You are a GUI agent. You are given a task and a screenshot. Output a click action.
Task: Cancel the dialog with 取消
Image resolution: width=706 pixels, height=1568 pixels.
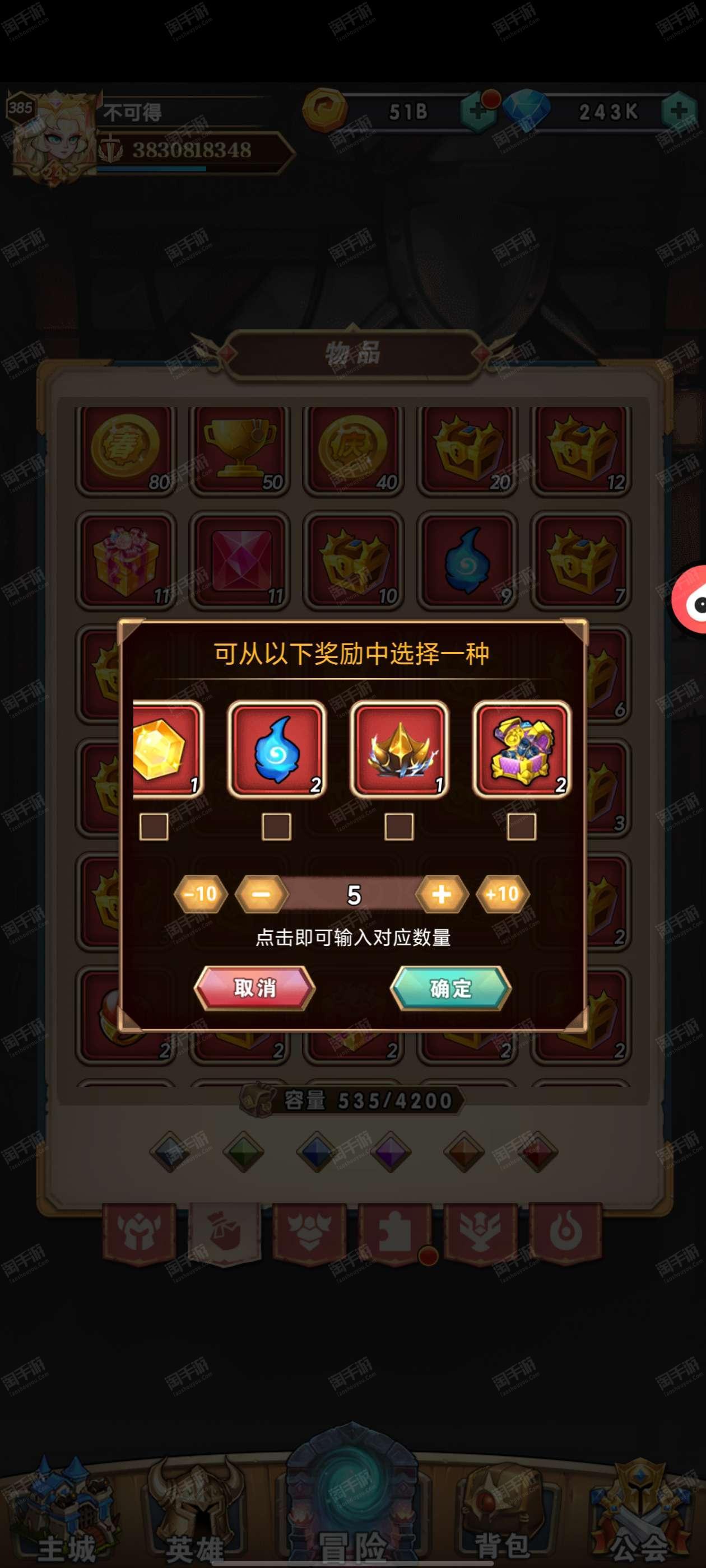254,988
